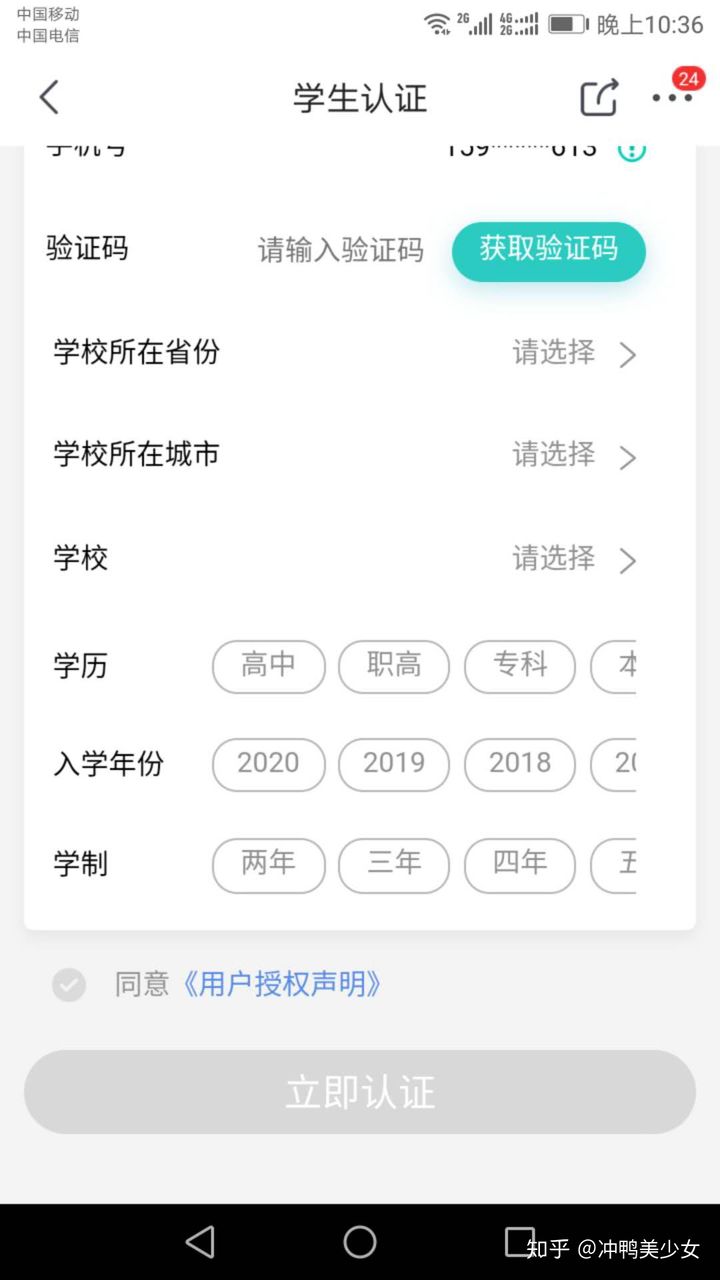
Task: Select 2020 as enrollment year
Action: pyautogui.click(x=268, y=764)
